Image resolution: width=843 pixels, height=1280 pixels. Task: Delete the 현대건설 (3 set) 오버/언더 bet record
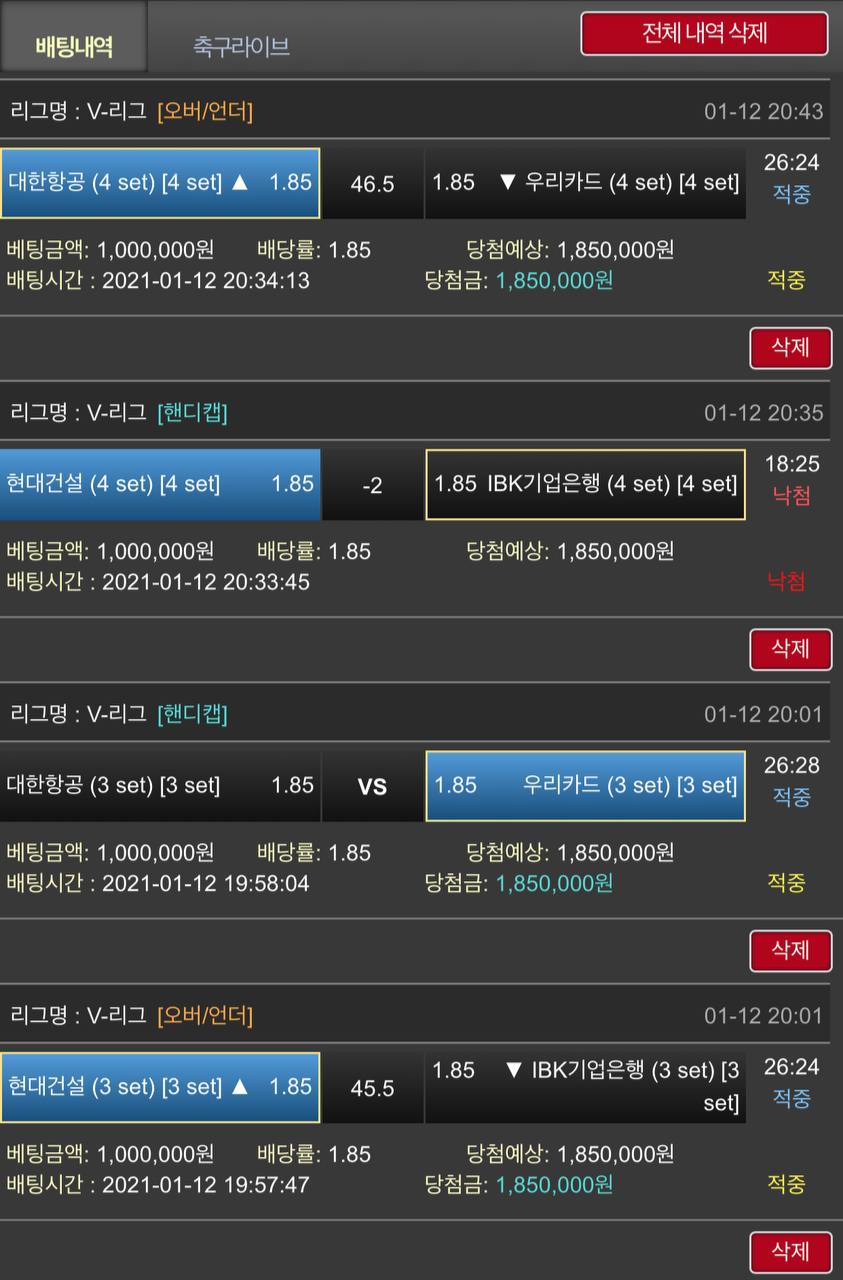coord(790,1252)
